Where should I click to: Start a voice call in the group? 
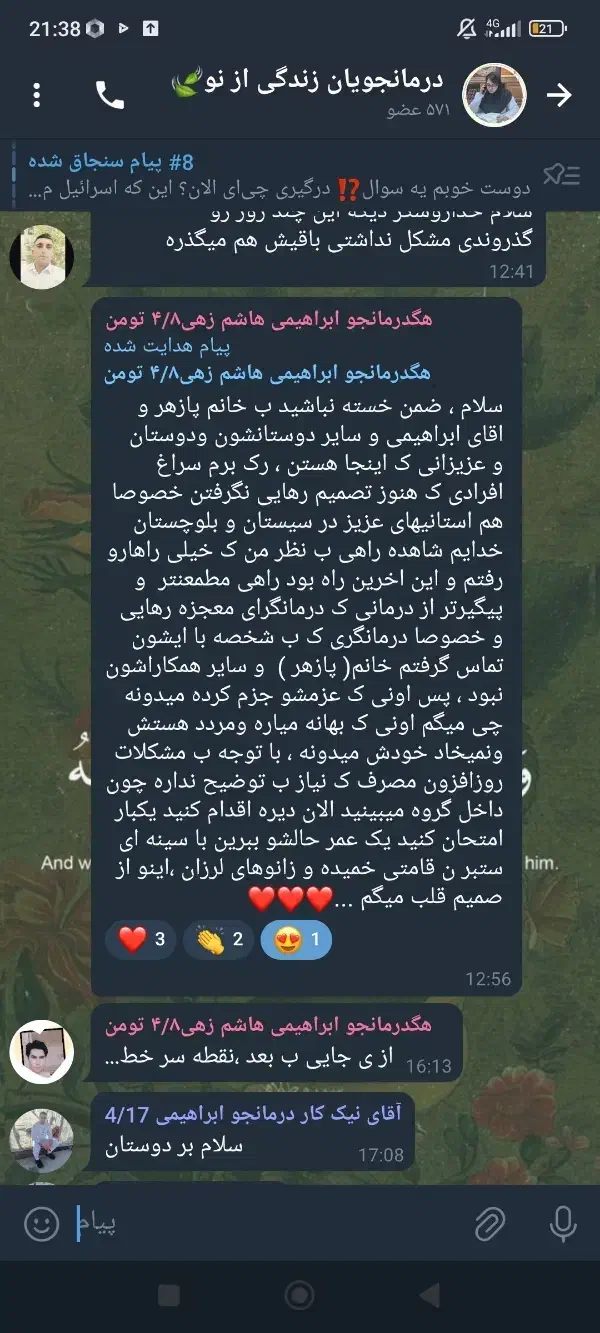pyautogui.click(x=110, y=95)
